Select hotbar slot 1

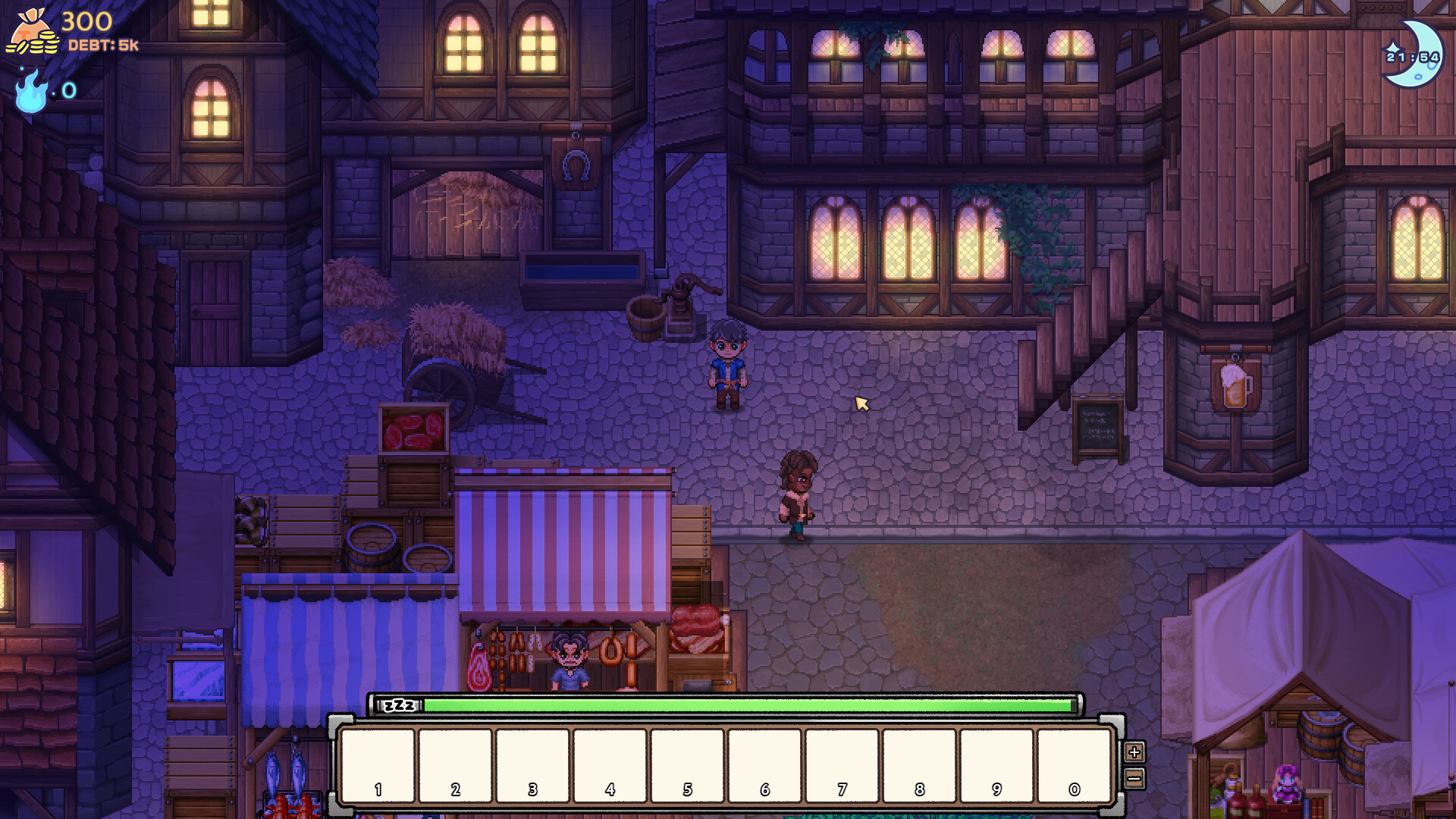[x=378, y=764]
